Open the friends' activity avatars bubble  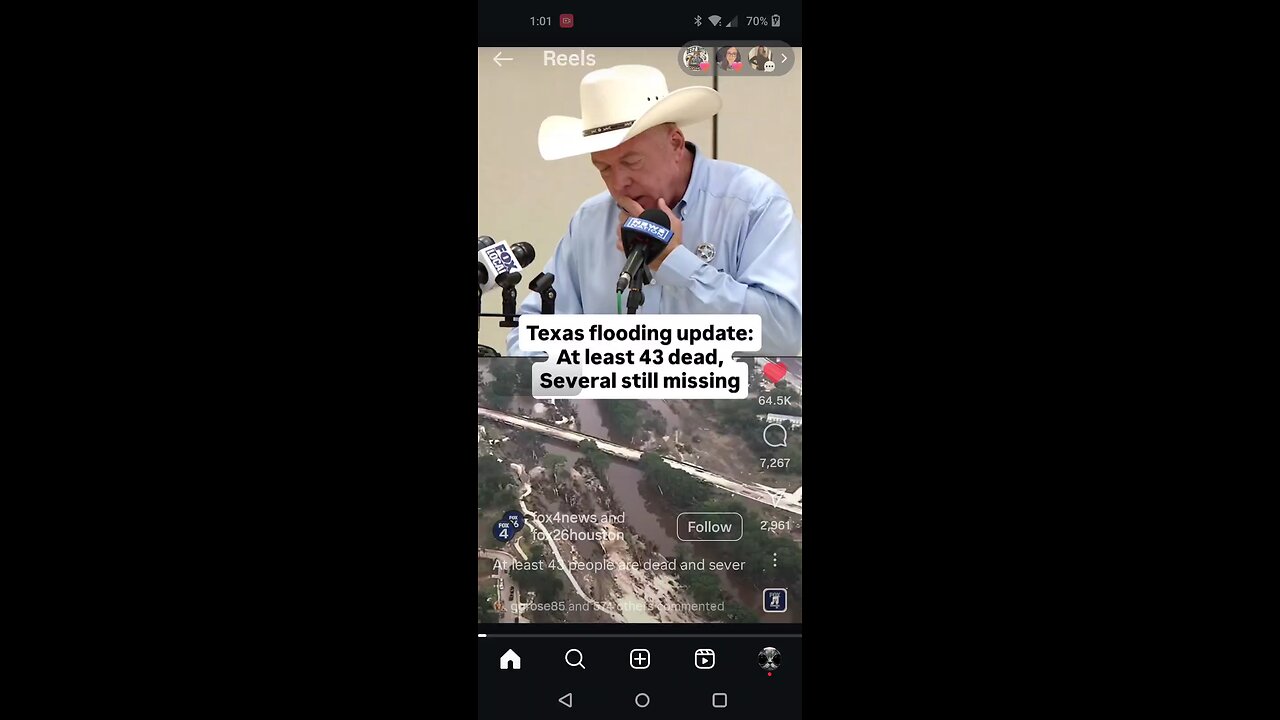[736, 58]
